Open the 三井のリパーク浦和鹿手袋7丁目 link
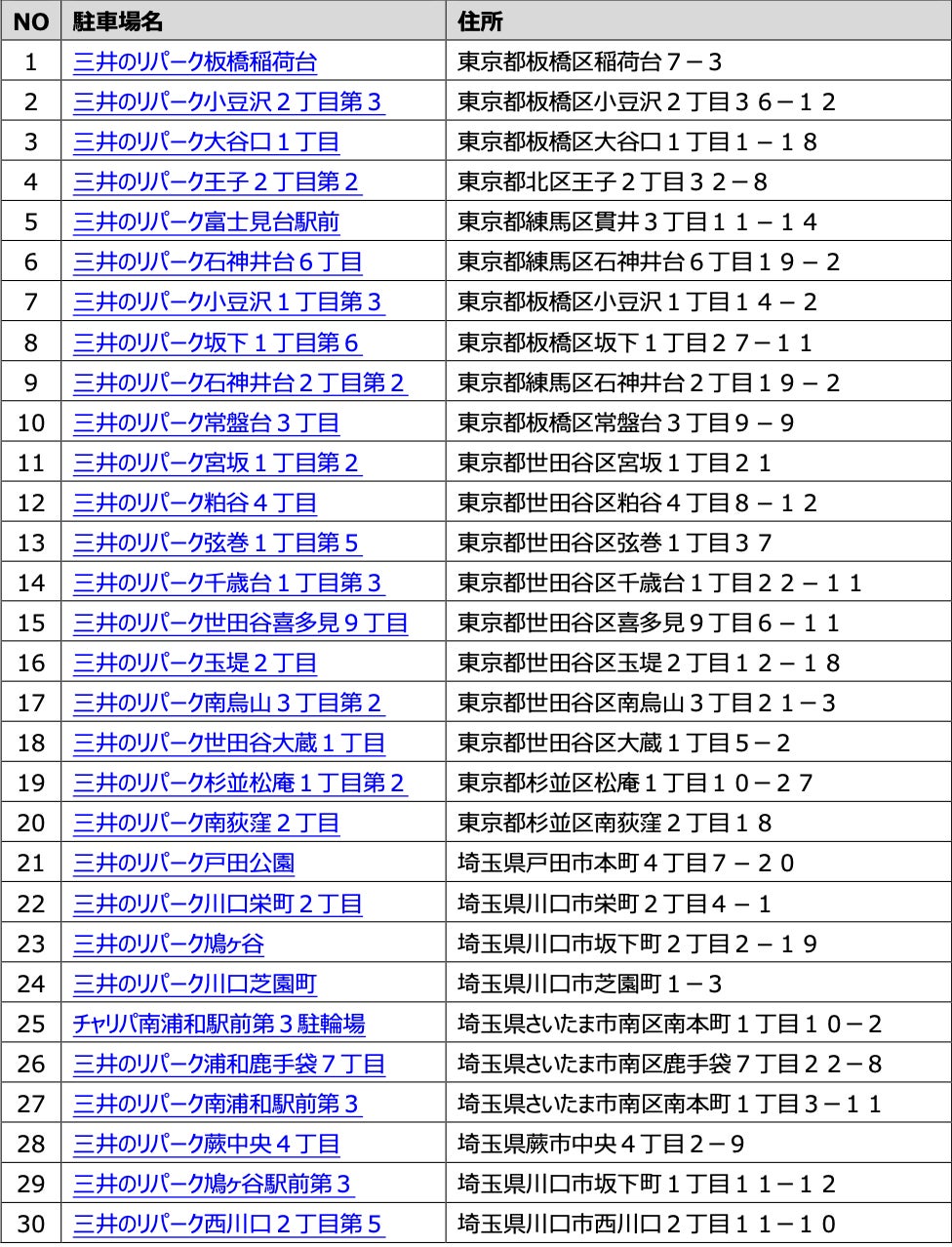Screen dimensions: 952x1247 click(229, 1065)
